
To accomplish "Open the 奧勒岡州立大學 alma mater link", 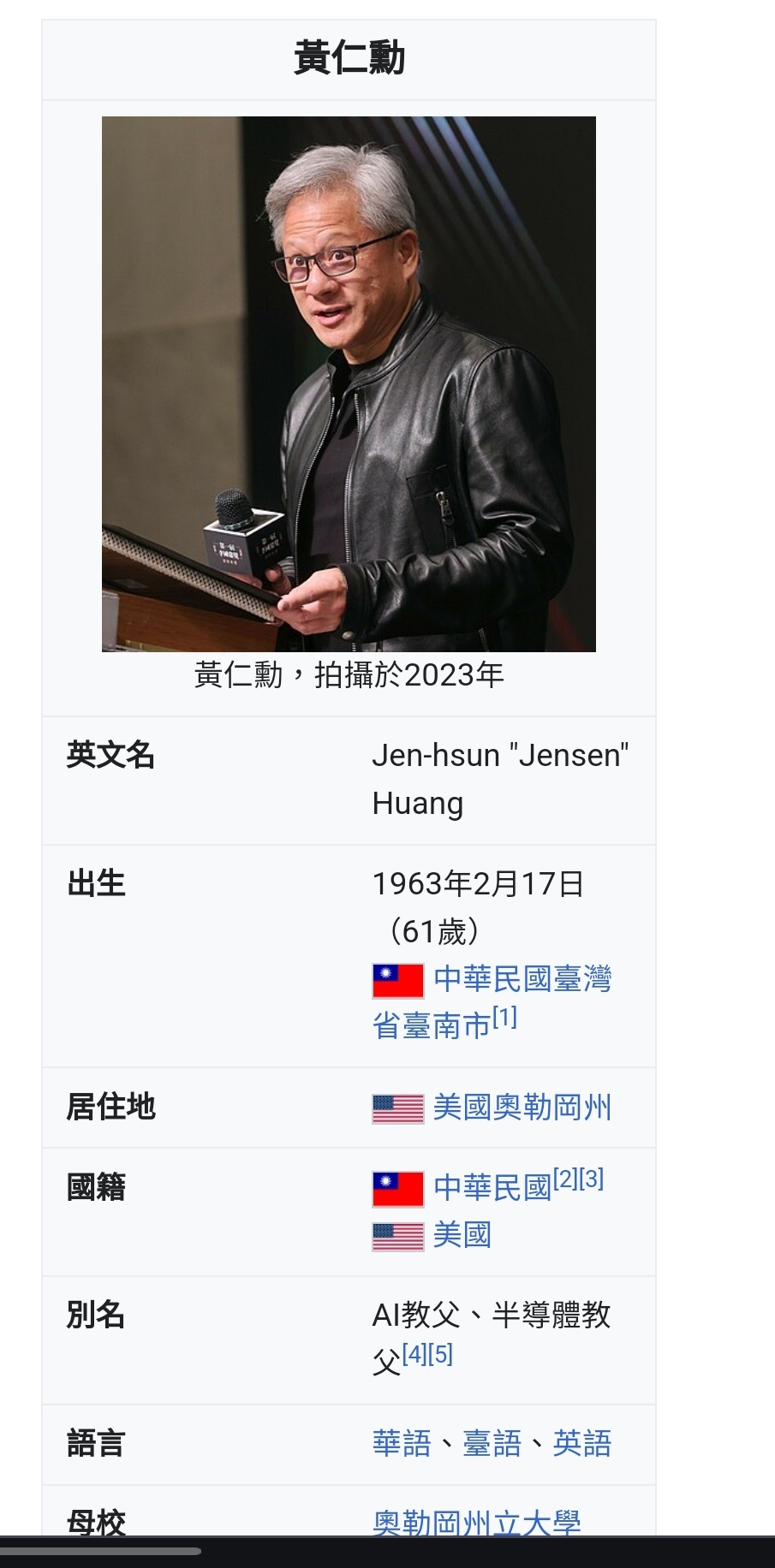I will click(x=476, y=1523).
